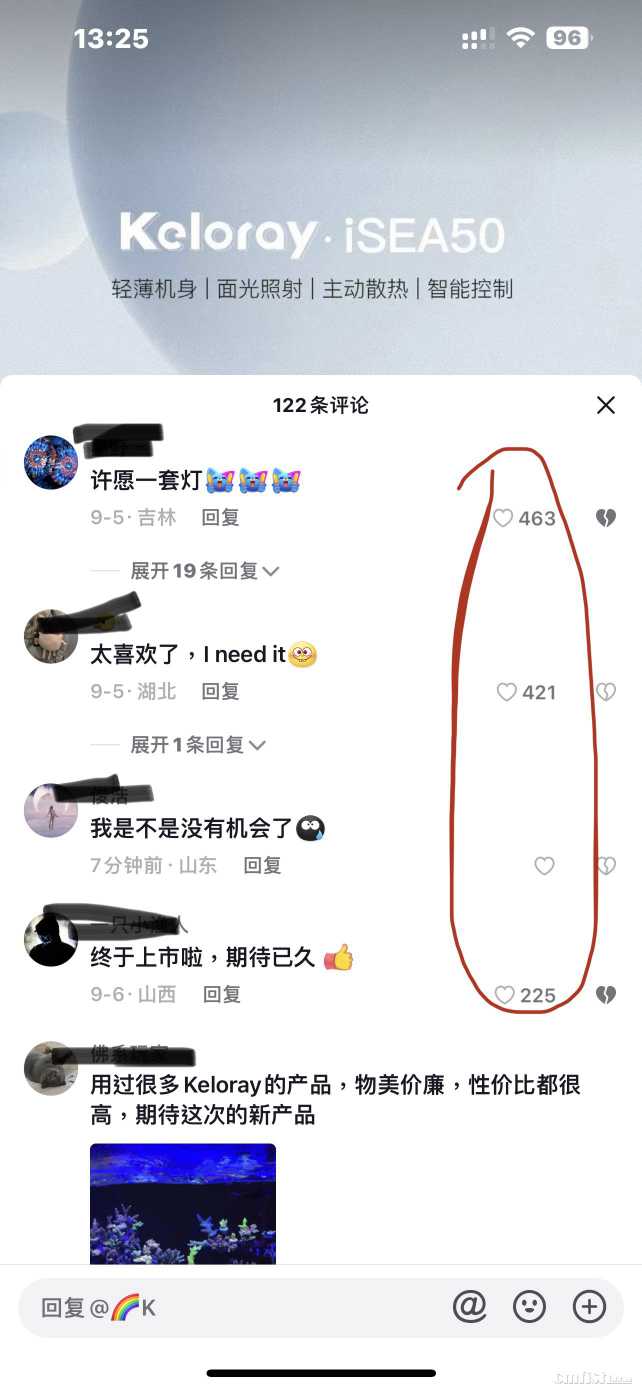
Task: Open the emoji picker
Action: tap(529, 1306)
